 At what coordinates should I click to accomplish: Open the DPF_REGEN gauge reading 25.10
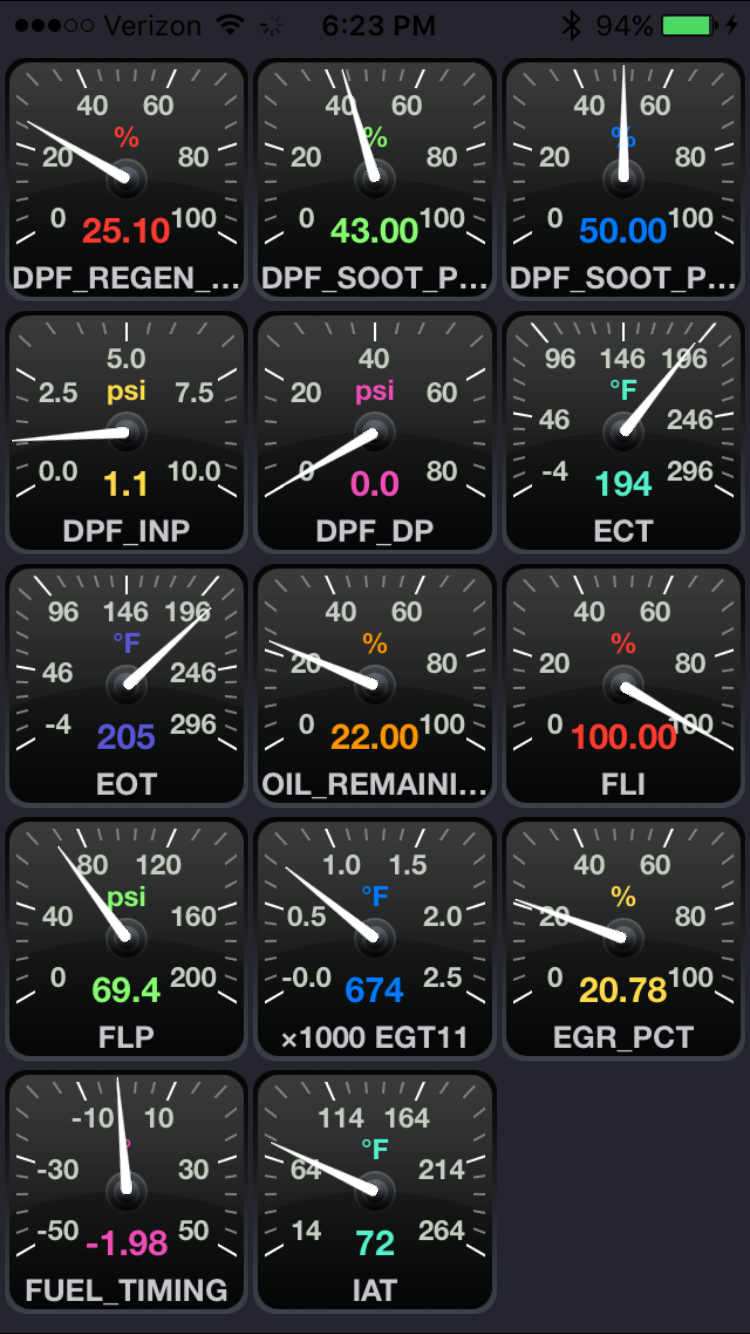(126, 179)
